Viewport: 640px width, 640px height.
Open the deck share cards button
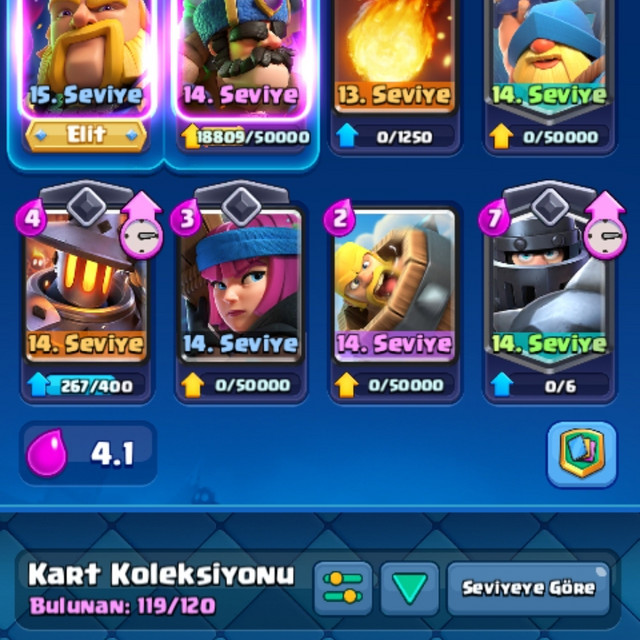[x=580, y=455]
